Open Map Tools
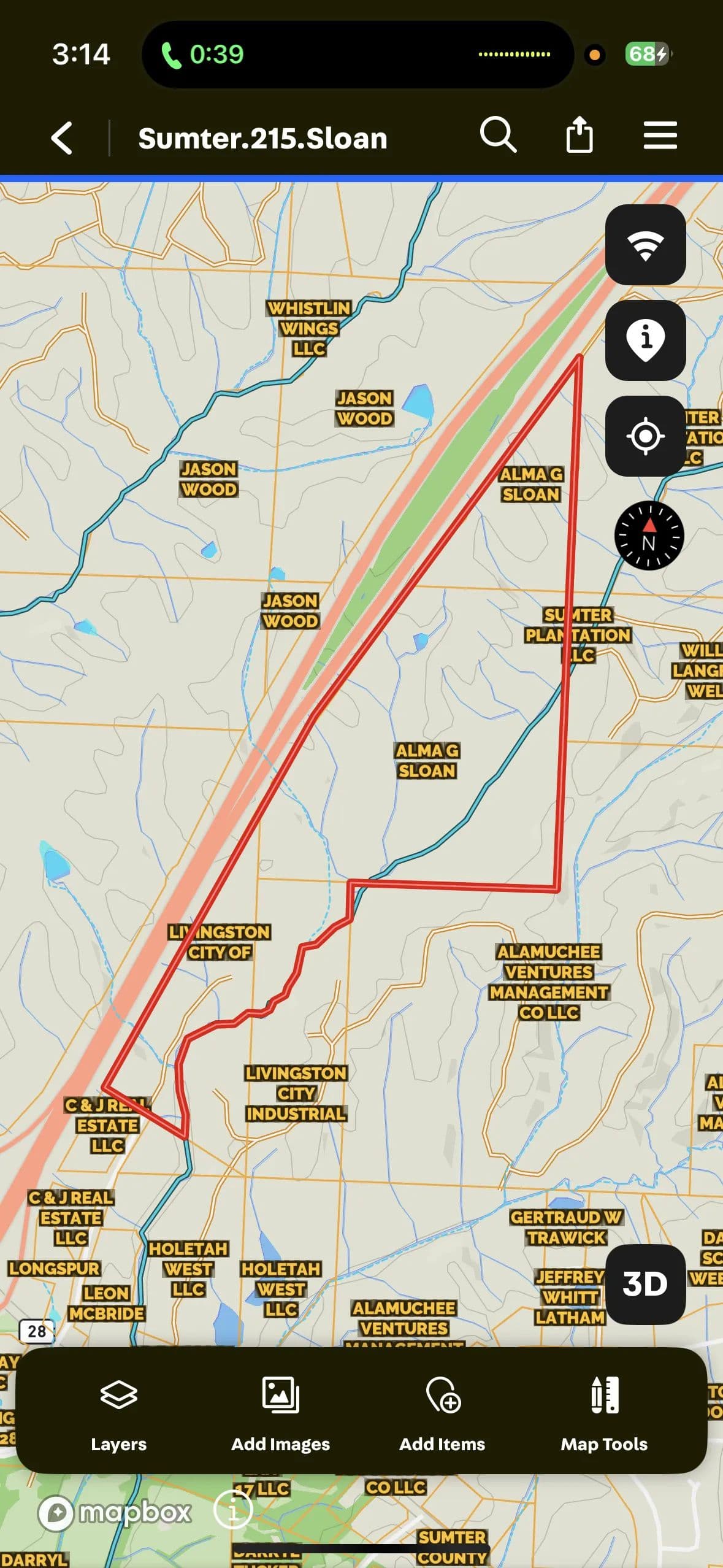Viewport: 723px width, 1568px height. 604,1412
